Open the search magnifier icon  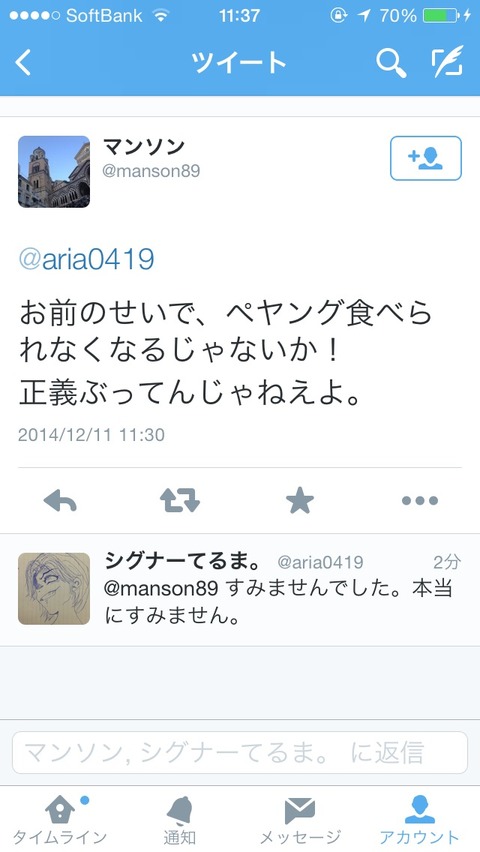pos(391,62)
